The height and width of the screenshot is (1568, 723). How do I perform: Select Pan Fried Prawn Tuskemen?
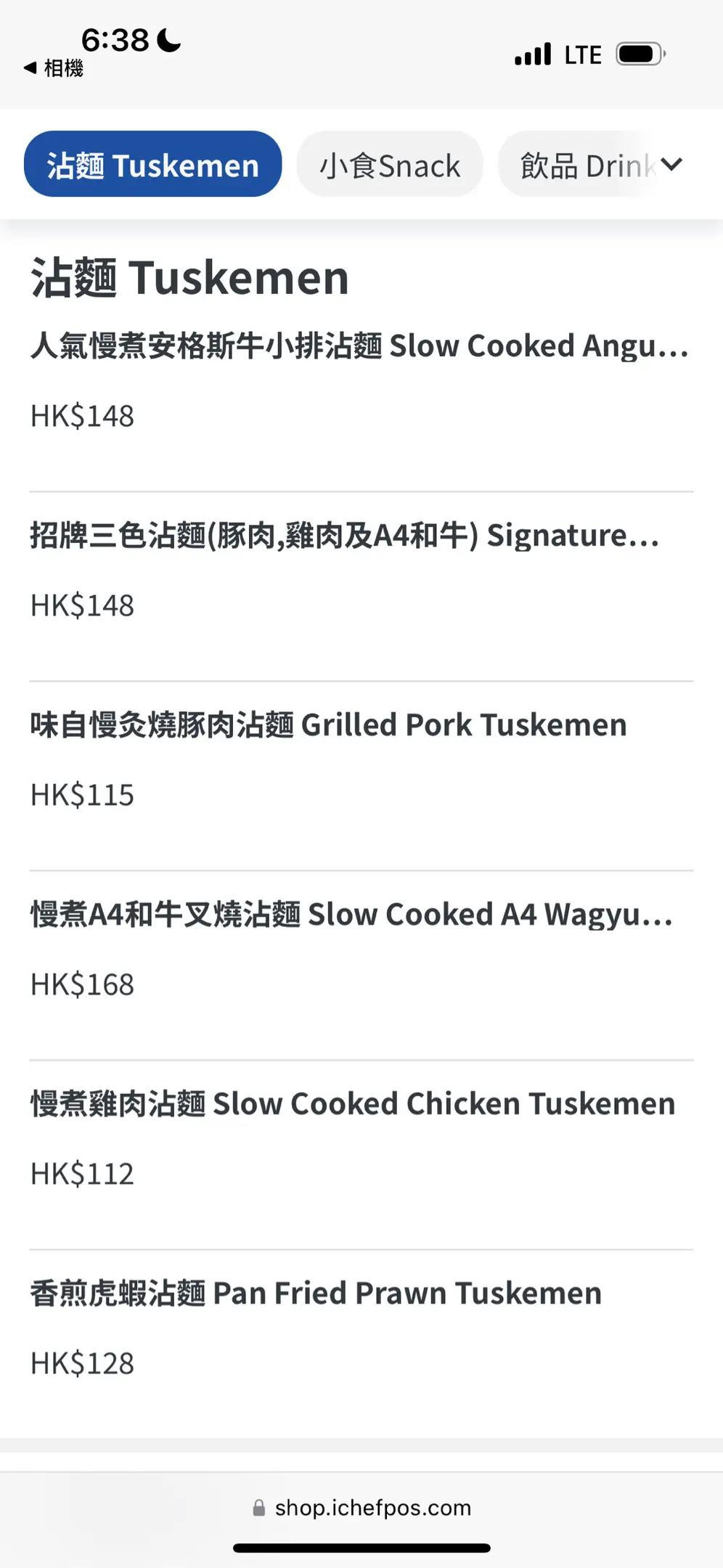(x=316, y=1294)
